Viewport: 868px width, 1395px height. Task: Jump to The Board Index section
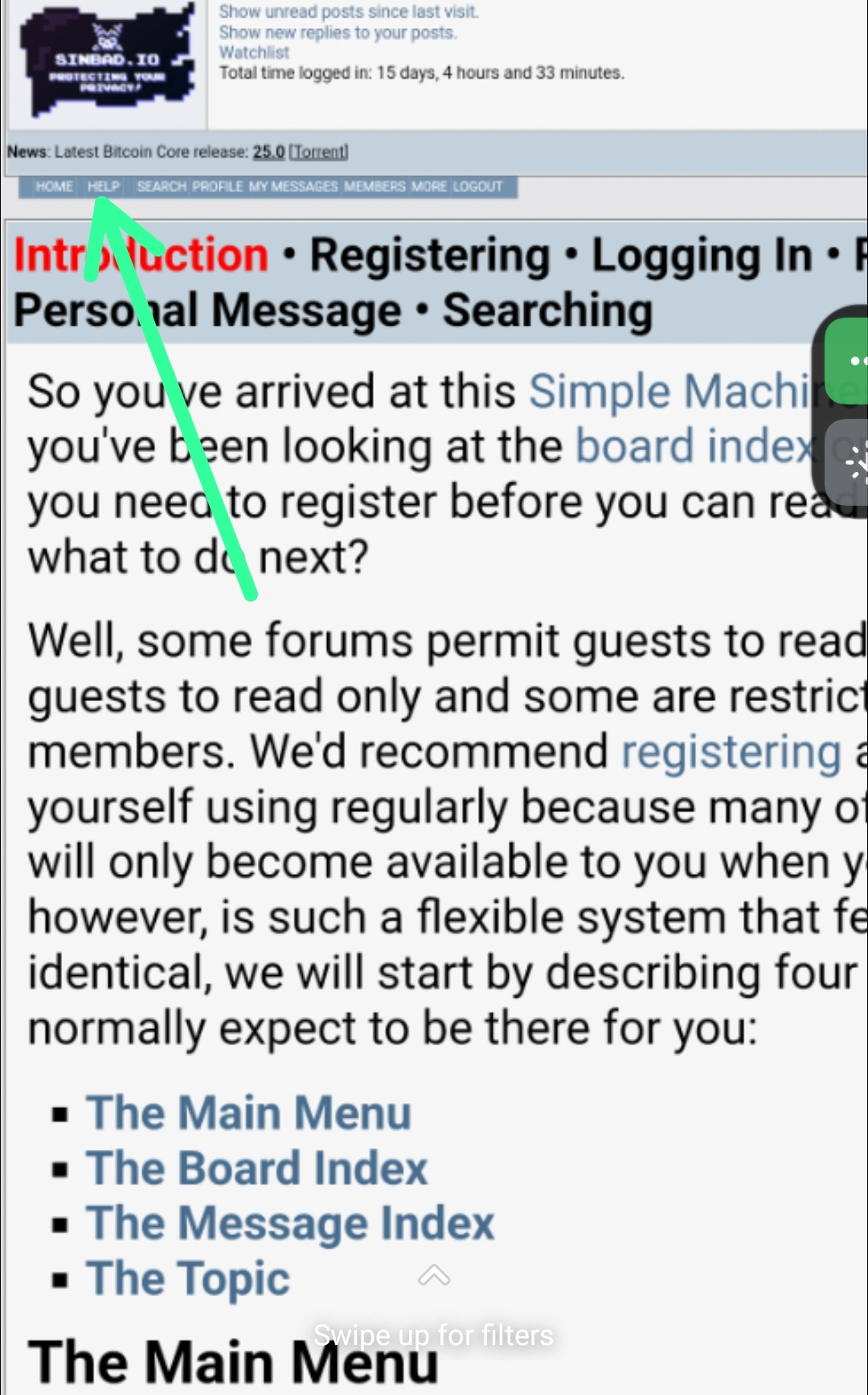tap(257, 1168)
